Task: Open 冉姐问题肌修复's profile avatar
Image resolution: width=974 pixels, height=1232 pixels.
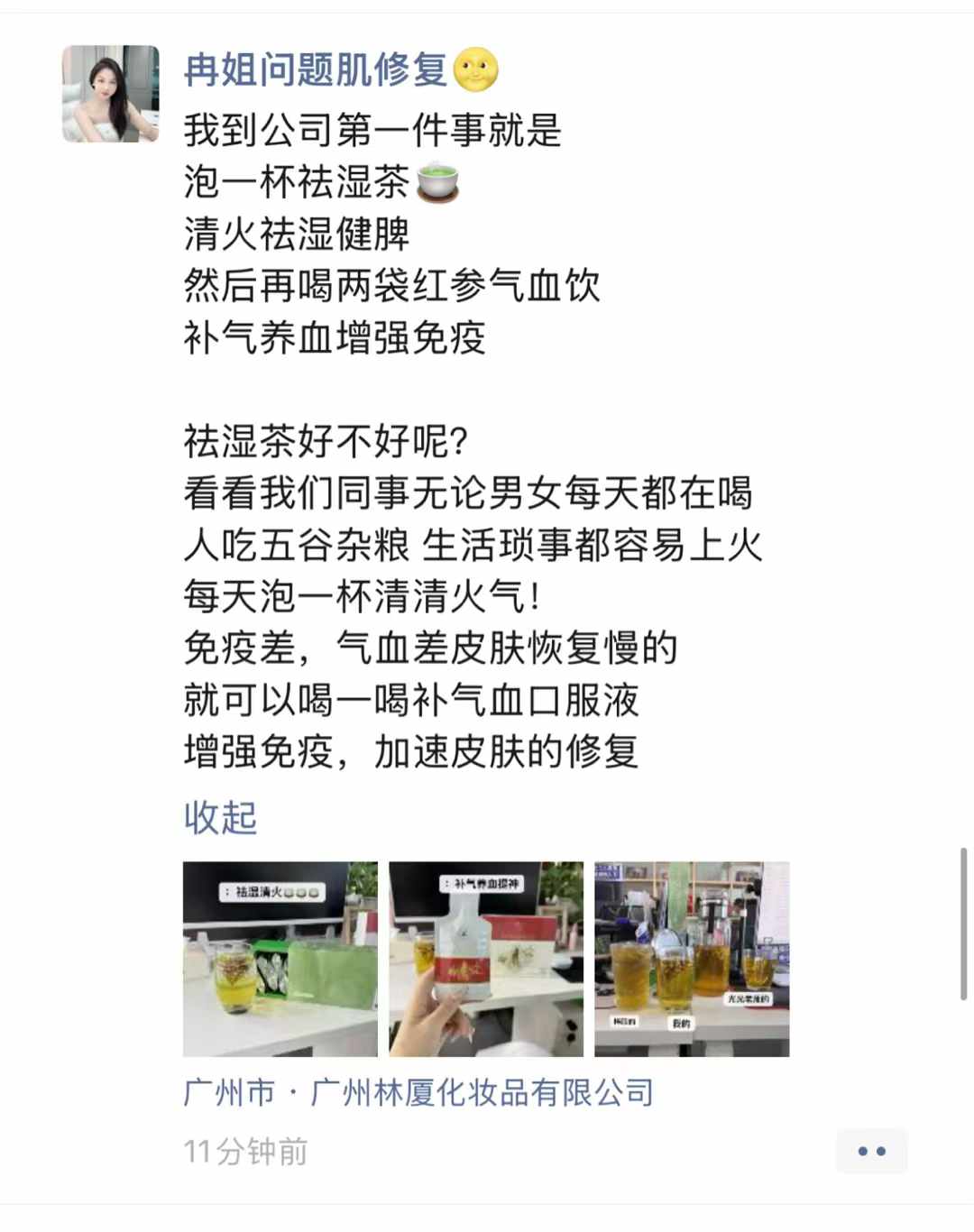Action: (110, 94)
